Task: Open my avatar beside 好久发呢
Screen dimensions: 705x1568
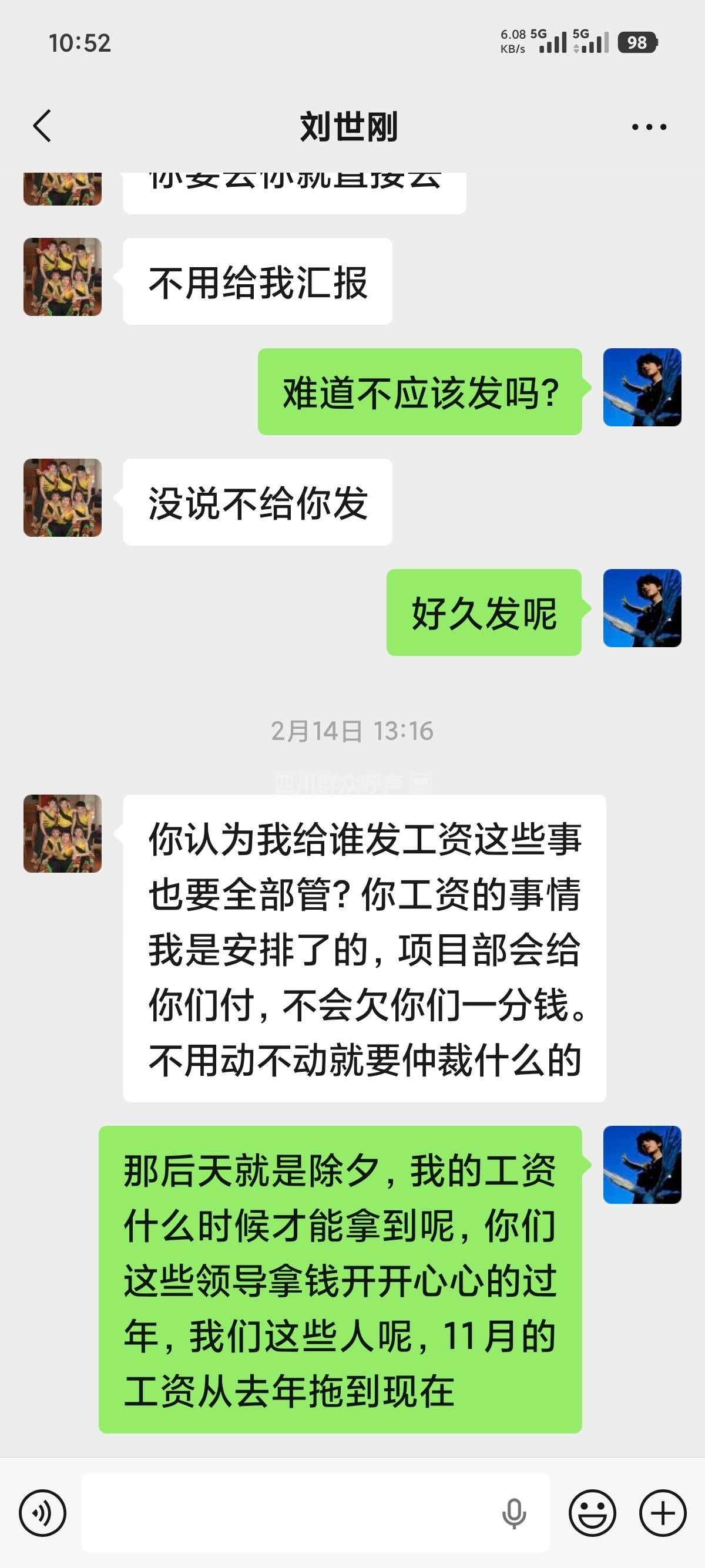Action: 642,608
